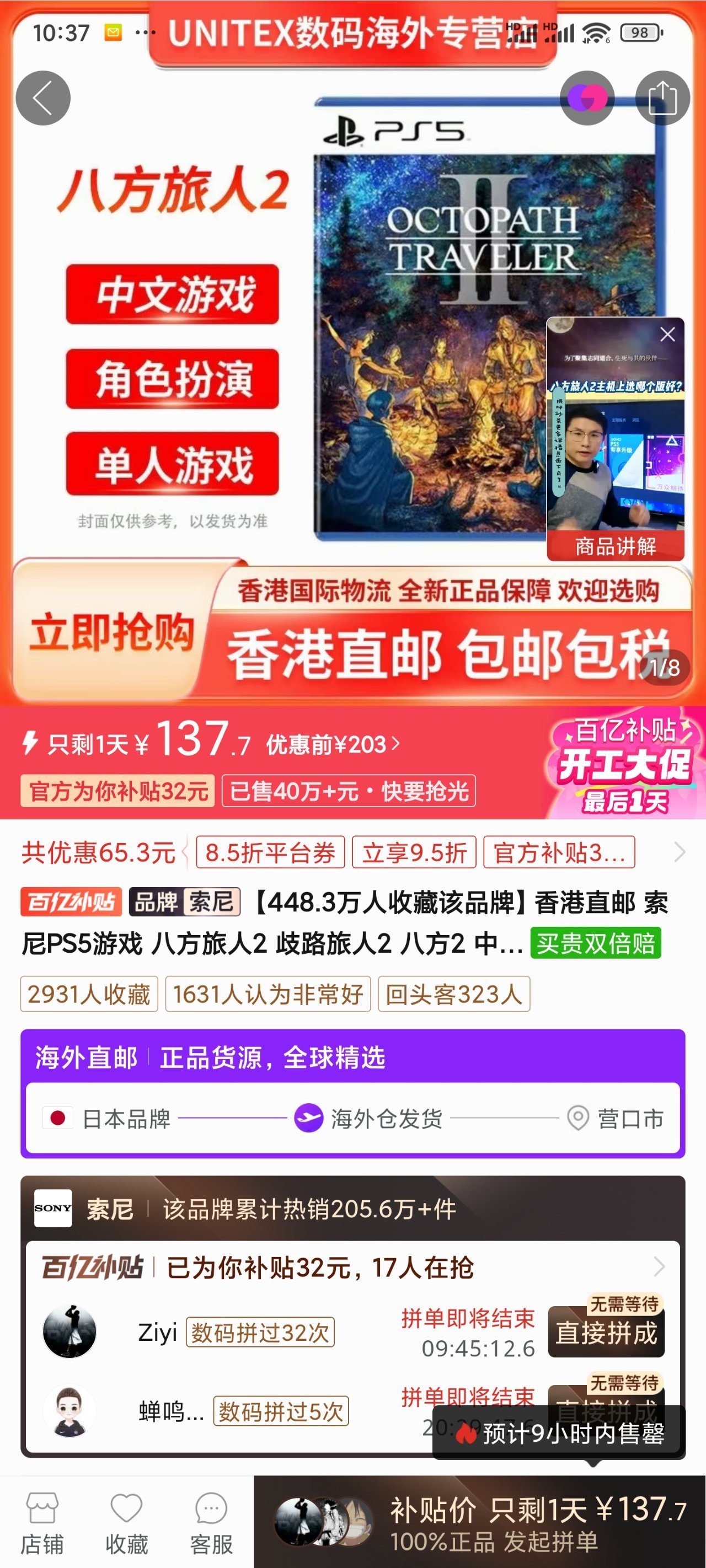Open the 索尼 brand hot sales banner
The height and width of the screenshot is (1568, 706).
point(352,1209)
